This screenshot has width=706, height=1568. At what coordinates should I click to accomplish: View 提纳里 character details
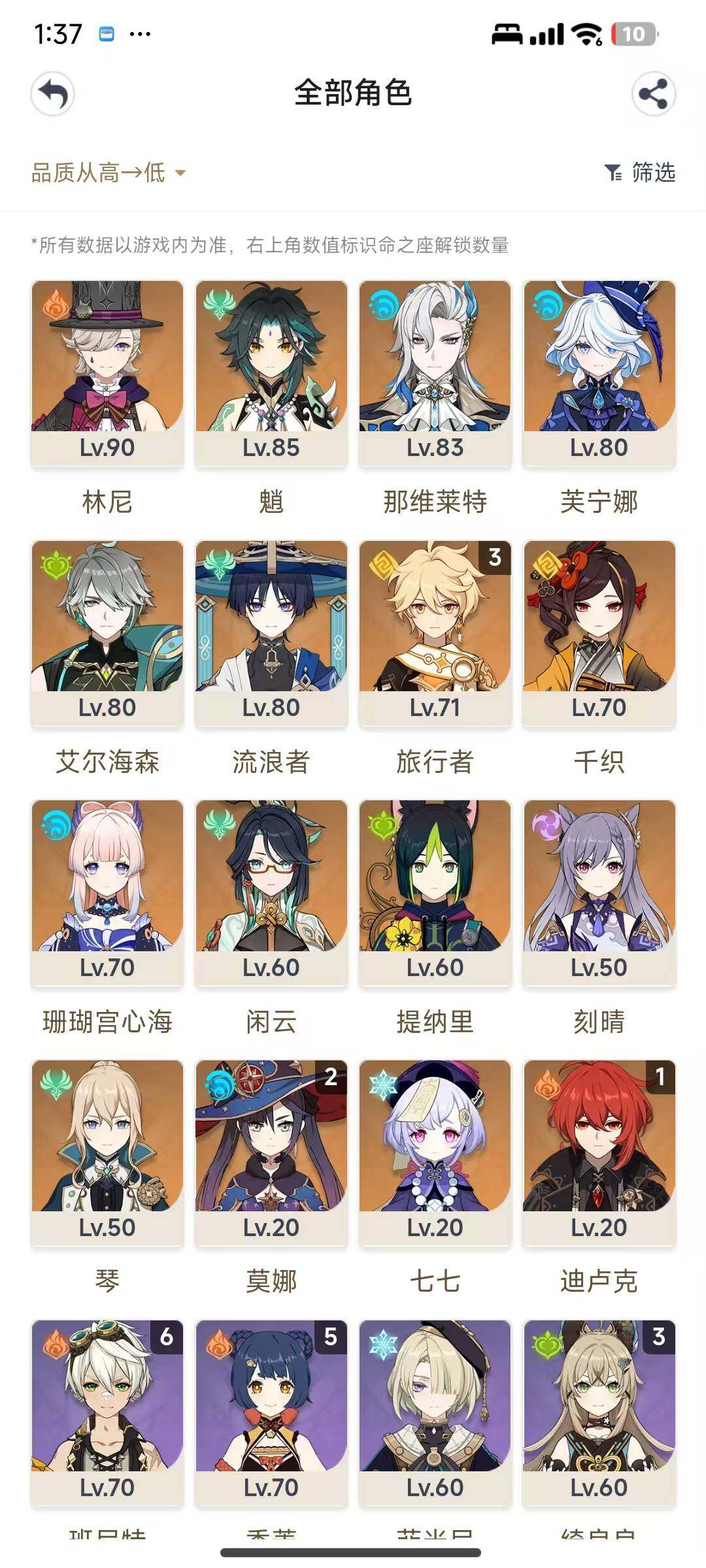click(x=435, y=892)
